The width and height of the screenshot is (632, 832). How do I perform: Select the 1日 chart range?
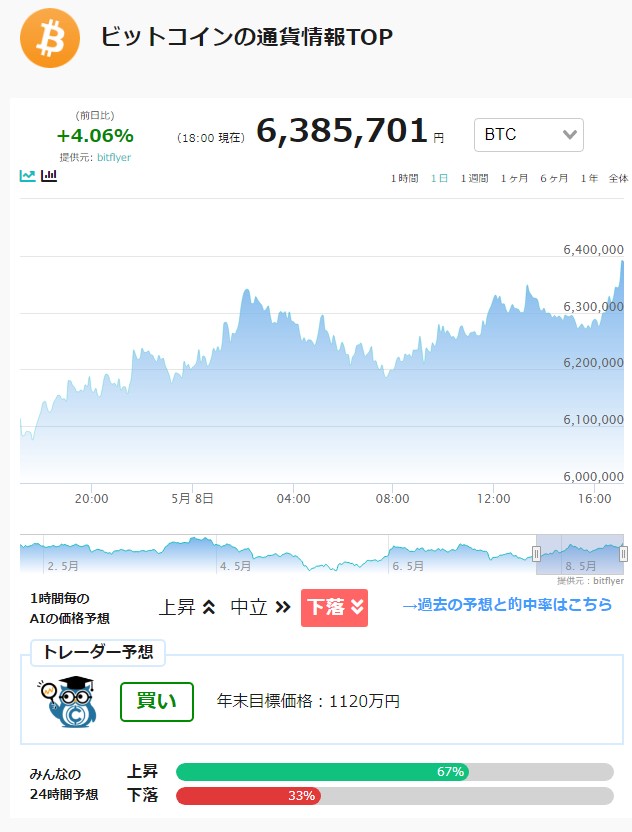click(x=439, y=178)
